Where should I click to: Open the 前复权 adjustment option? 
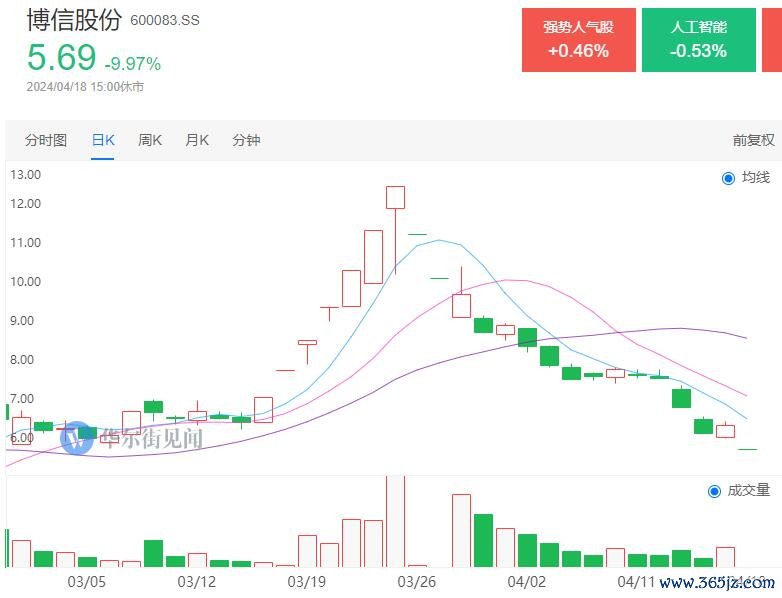[x=753, y=141]
